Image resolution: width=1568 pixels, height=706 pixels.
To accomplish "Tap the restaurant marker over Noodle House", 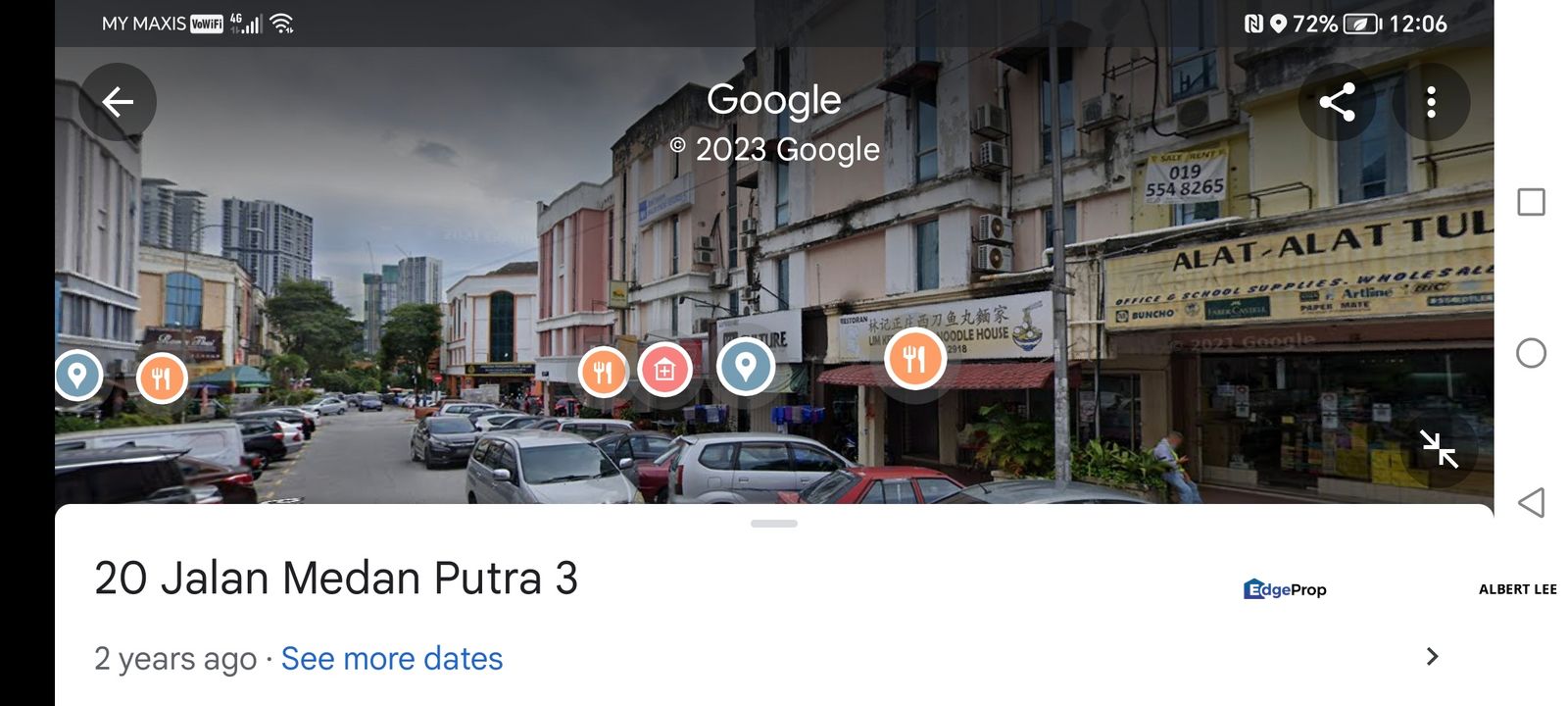I will 914,359.
